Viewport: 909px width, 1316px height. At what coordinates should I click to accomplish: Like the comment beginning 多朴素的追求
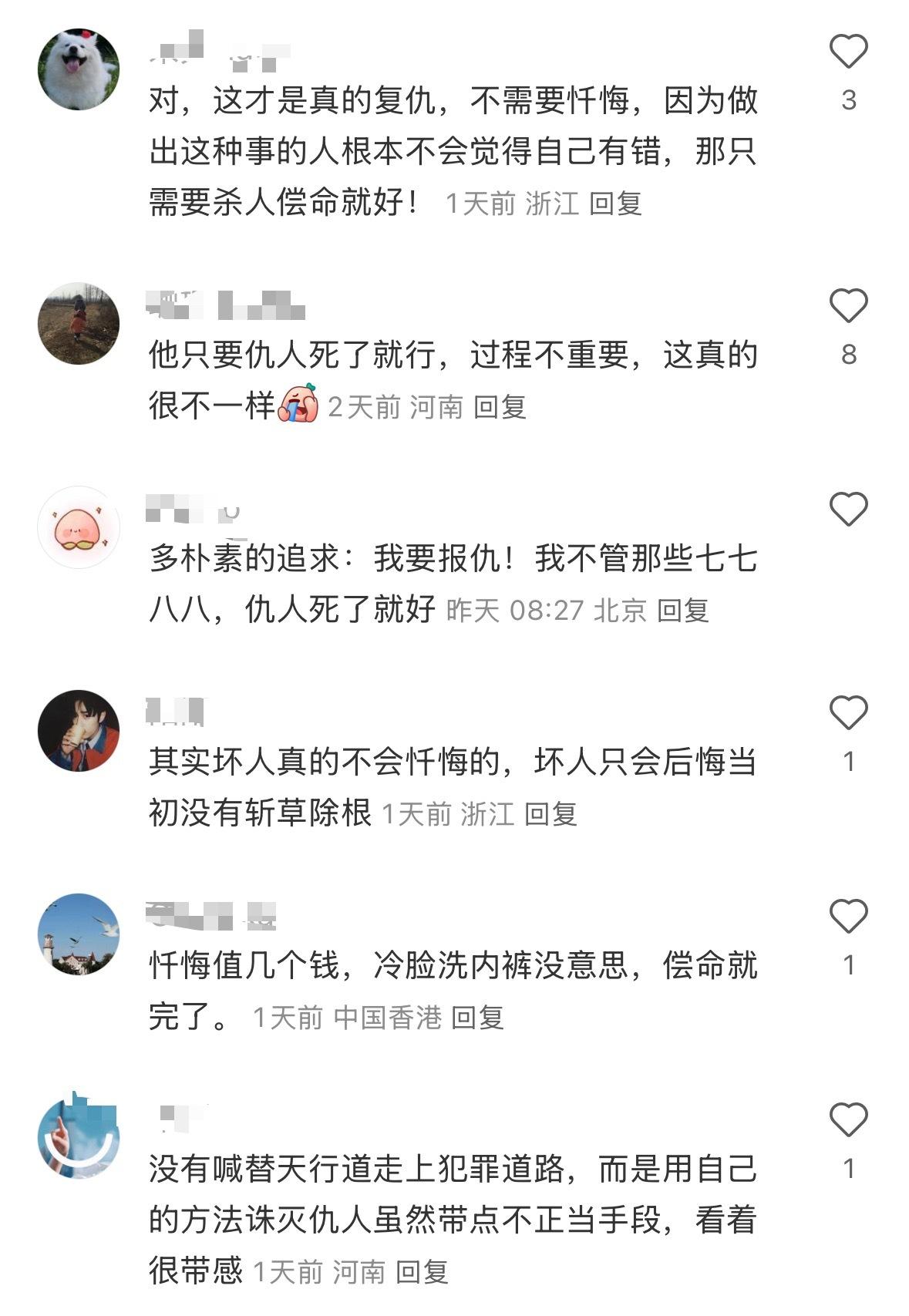coord(848,510)
